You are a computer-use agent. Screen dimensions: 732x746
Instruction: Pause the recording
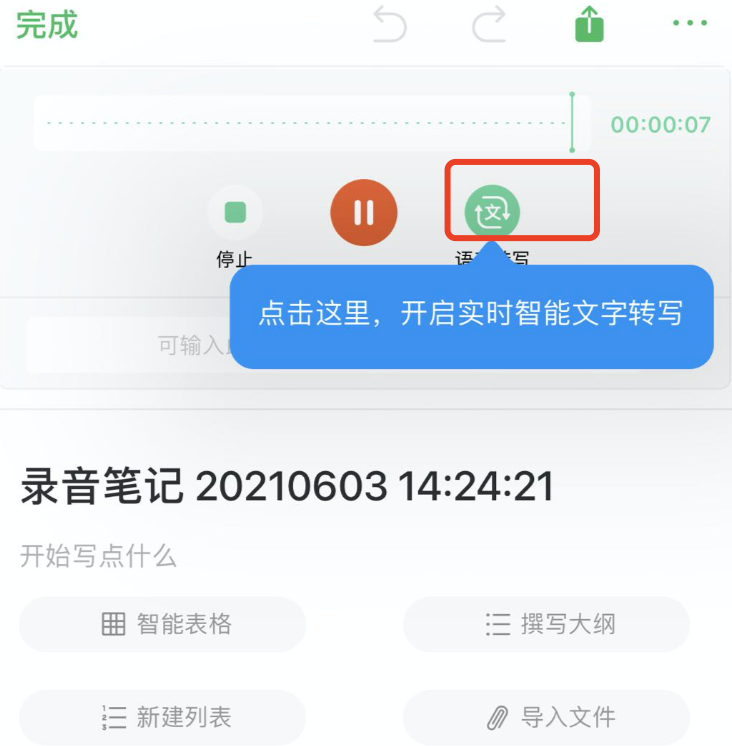(x=364, y=212)
